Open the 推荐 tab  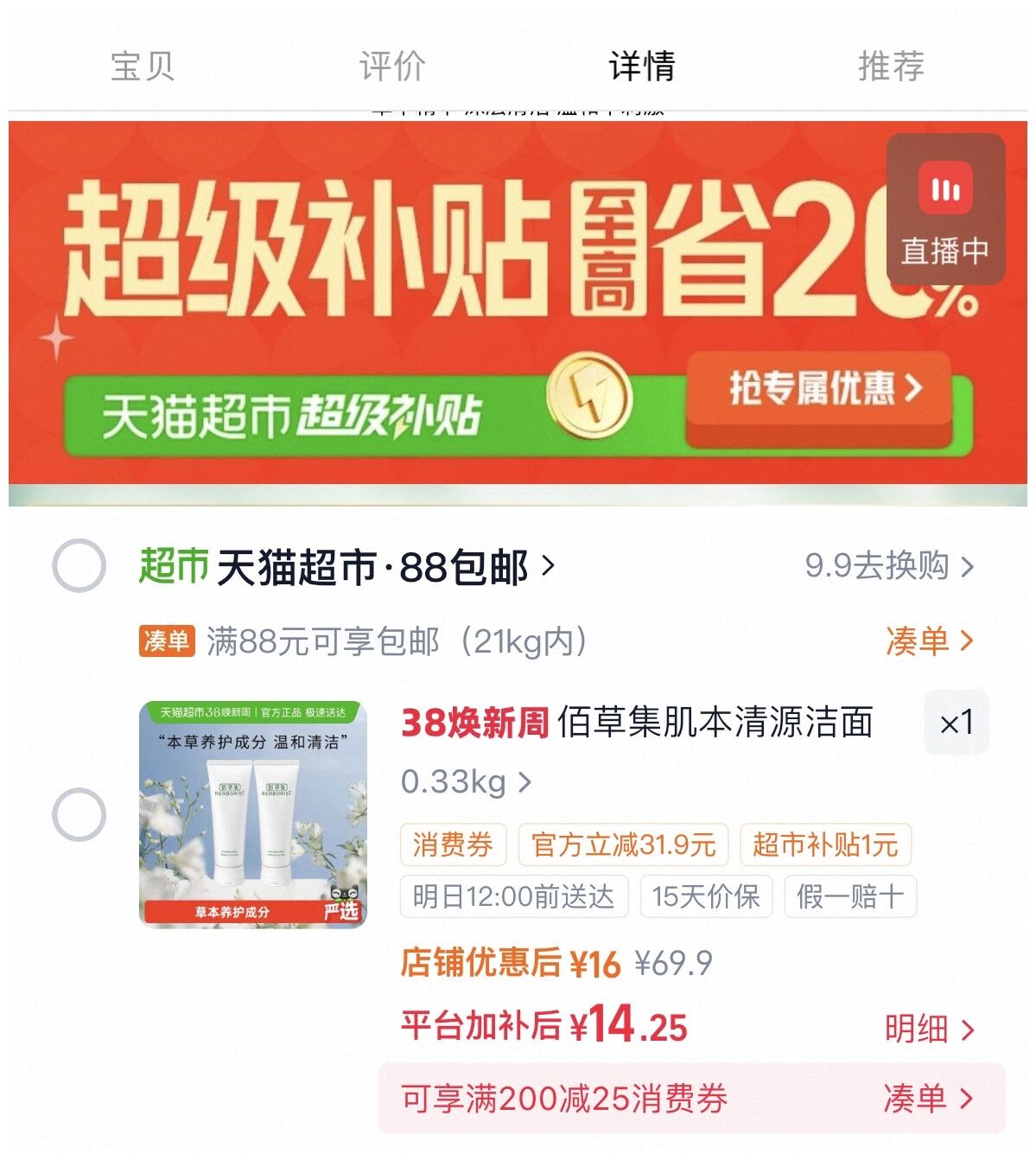pos(891,66)
